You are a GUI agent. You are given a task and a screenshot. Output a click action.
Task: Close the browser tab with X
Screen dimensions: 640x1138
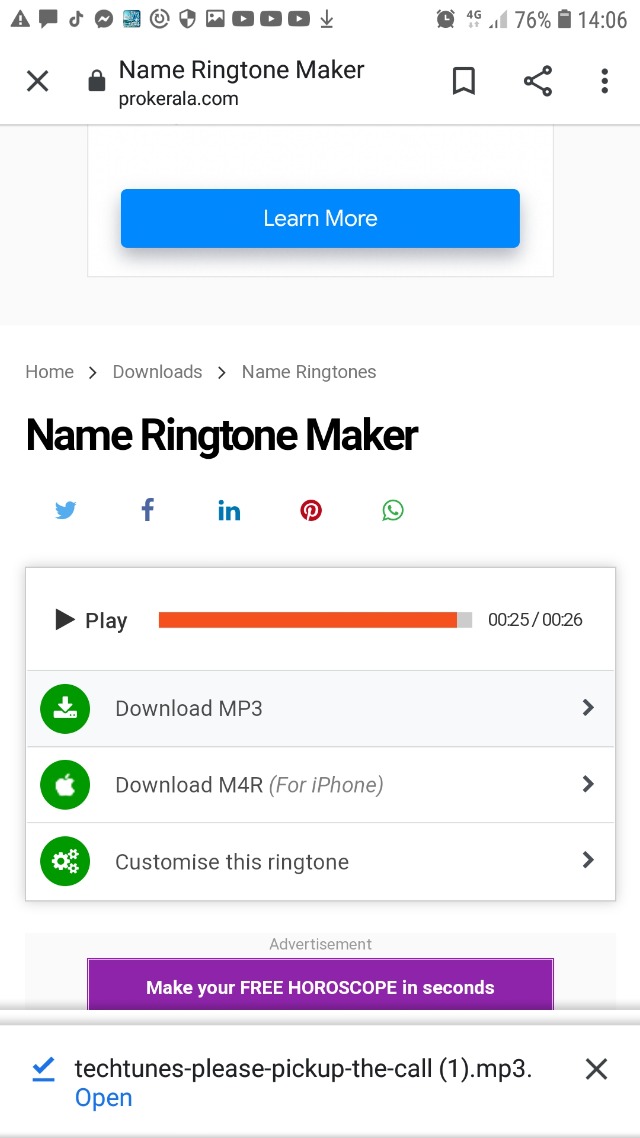(x=37, y=82)
